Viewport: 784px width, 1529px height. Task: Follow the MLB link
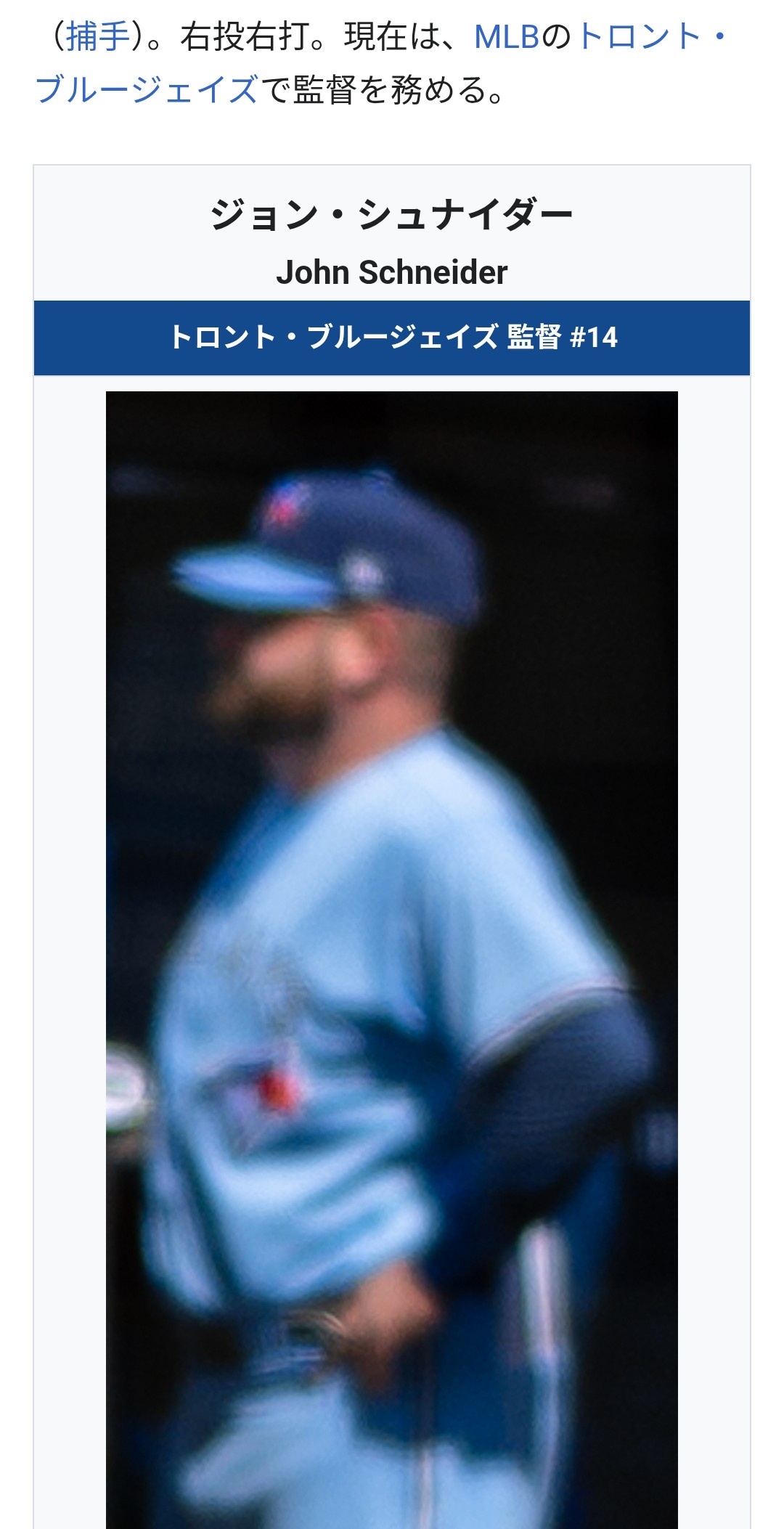pos(507,36)
